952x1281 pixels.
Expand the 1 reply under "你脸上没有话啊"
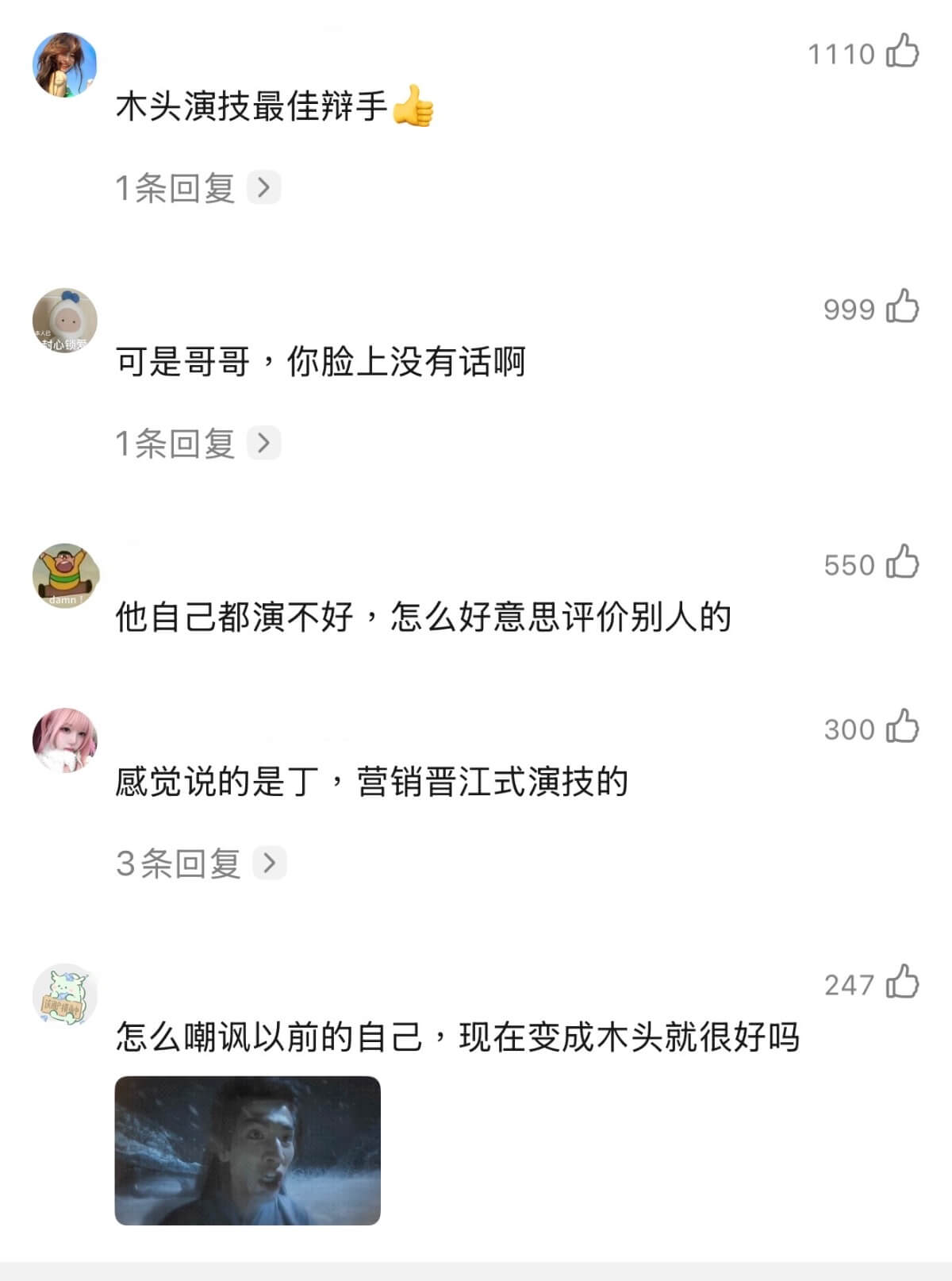198,443
